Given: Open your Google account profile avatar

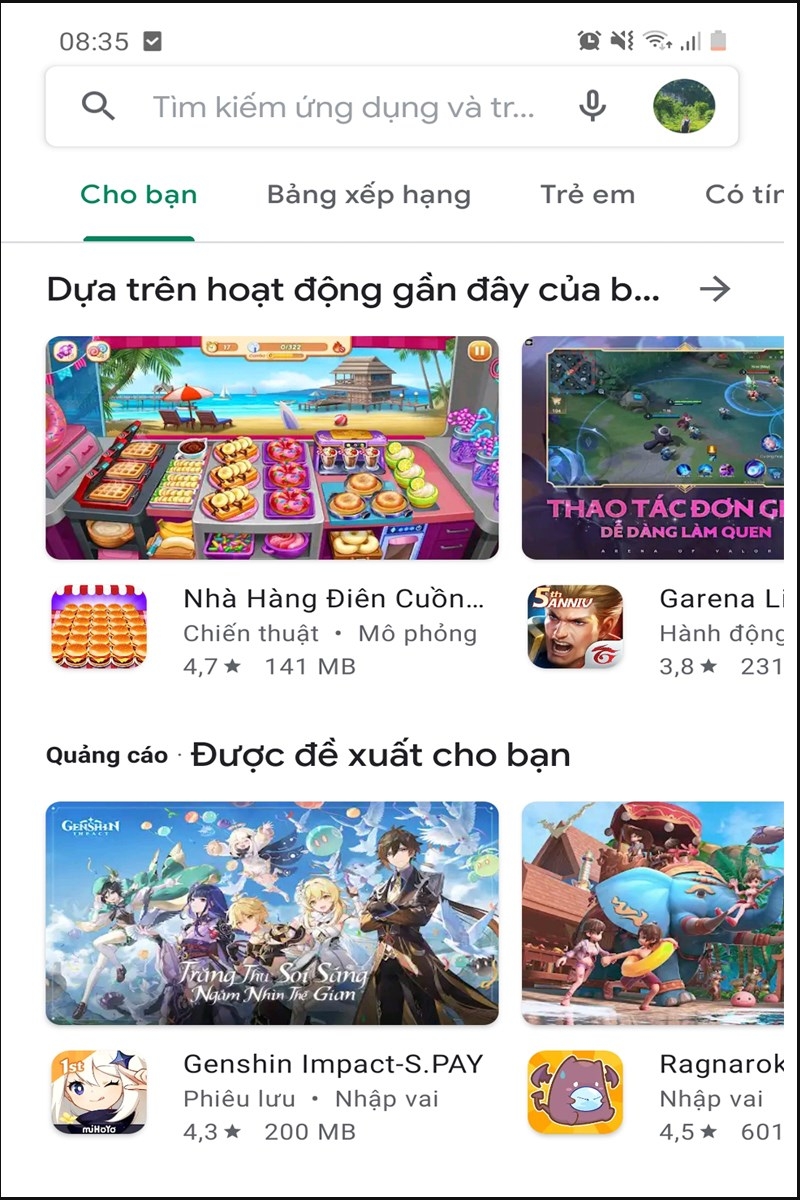Looking at the screenshot, I should click(x=684, y=105).
